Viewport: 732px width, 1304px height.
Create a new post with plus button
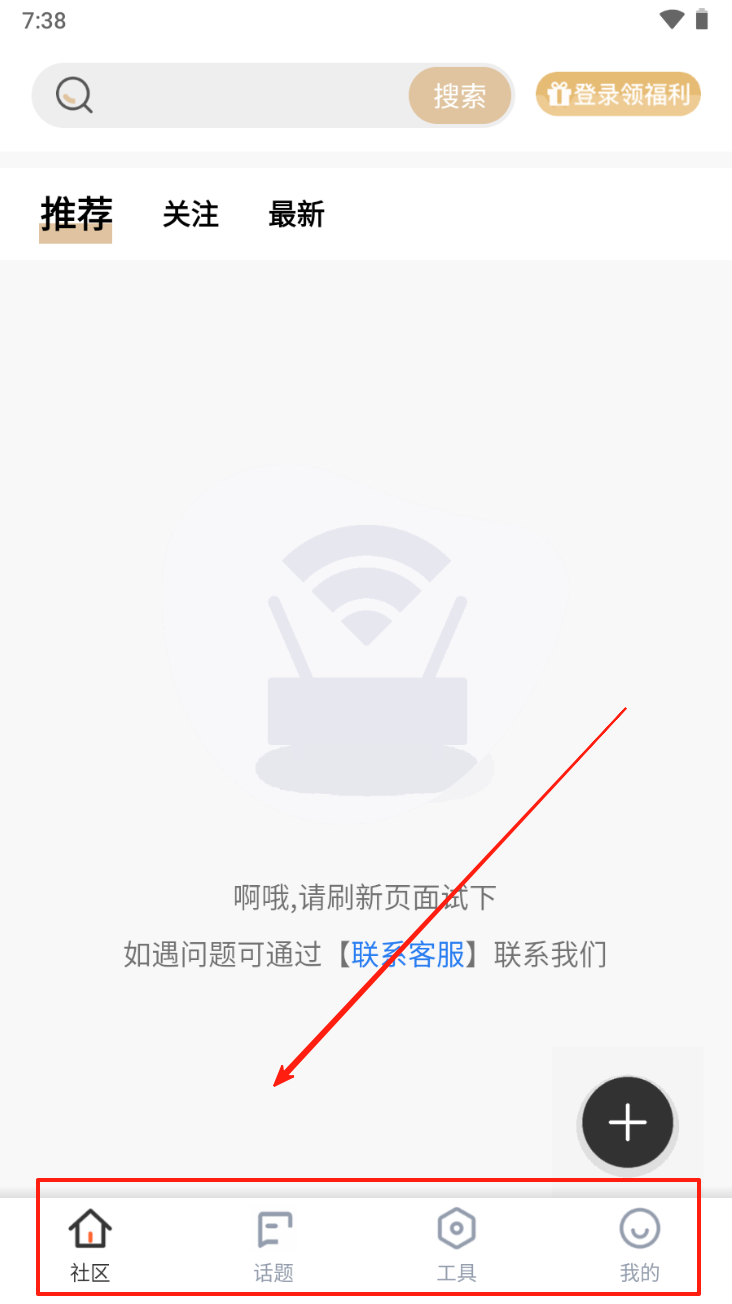tap(628, 1122)
